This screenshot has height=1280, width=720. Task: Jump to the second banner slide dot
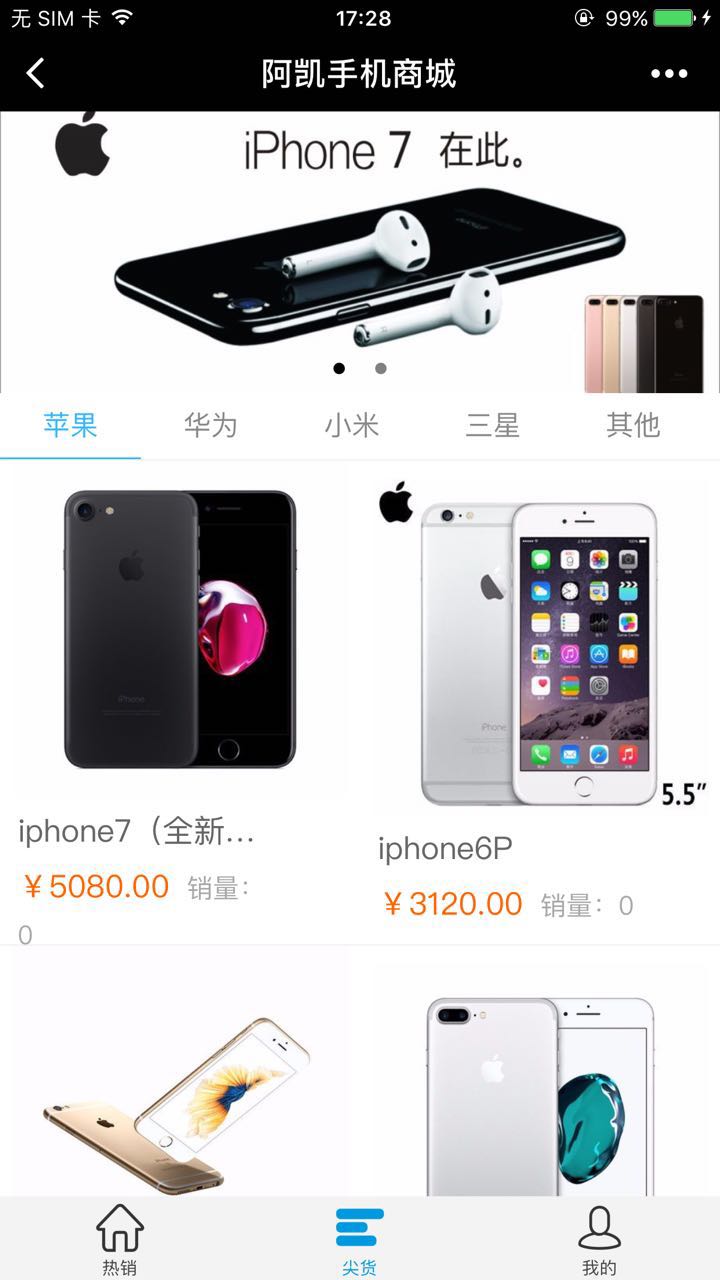[x=380, y=368]
